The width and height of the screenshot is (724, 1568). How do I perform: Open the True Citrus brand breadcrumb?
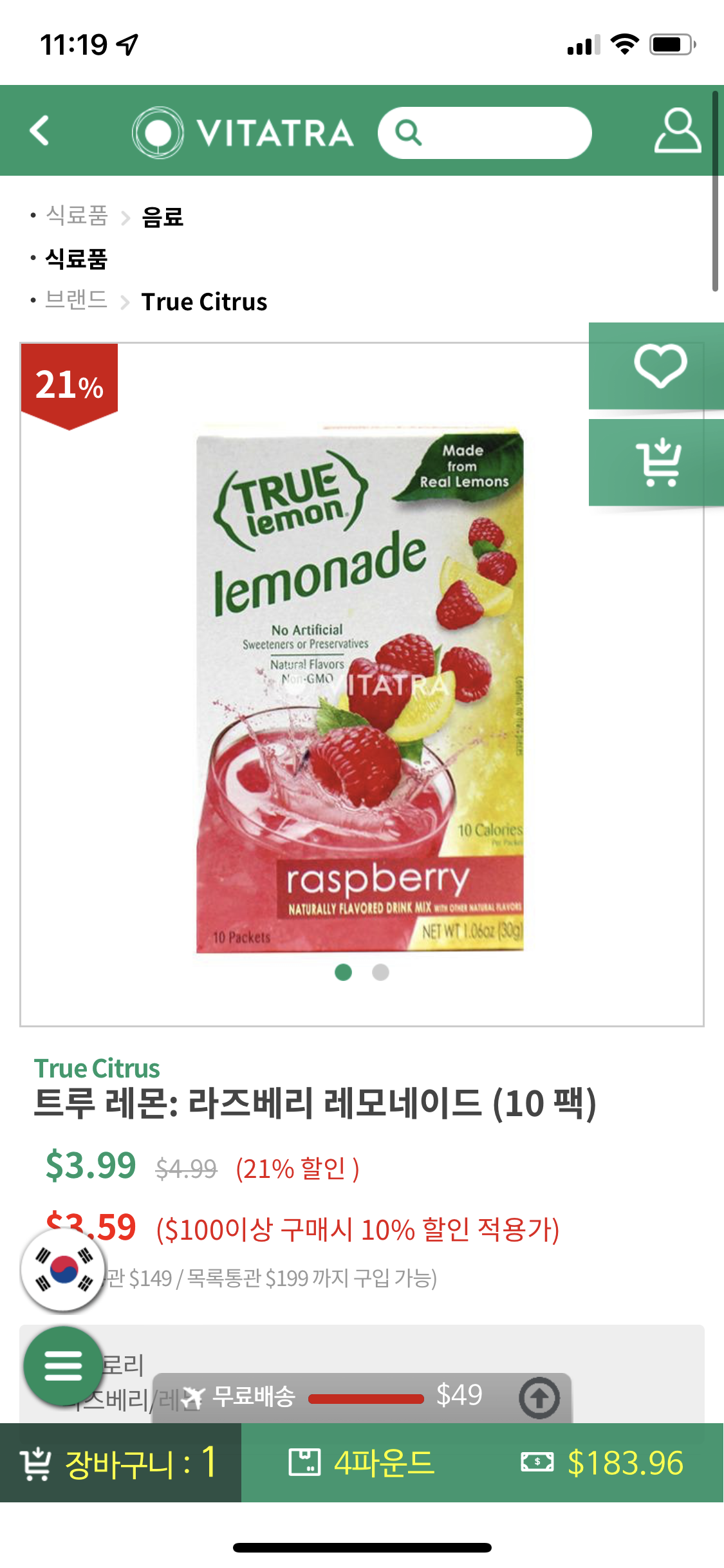[x=204, y=302]
